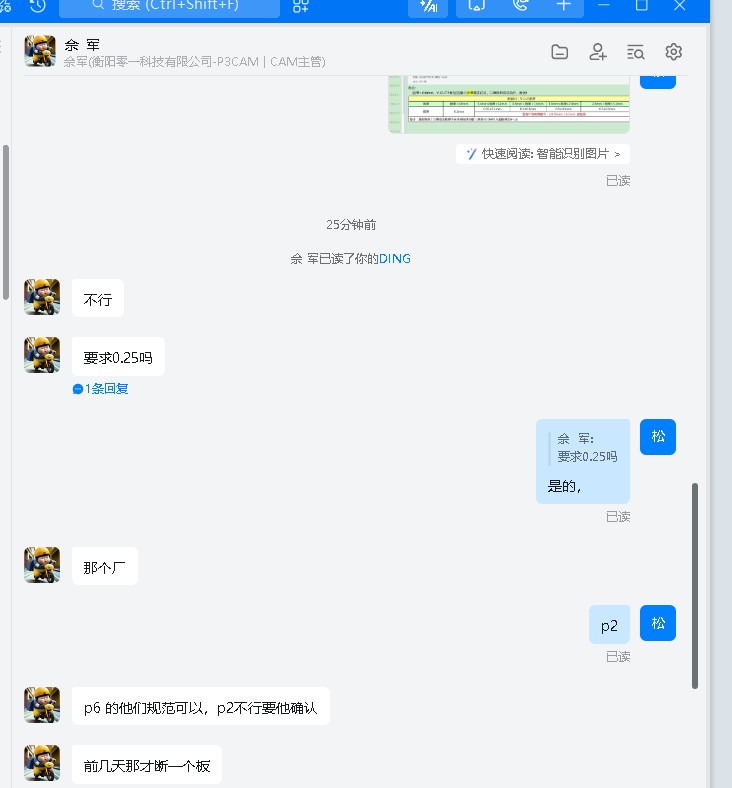The image size is (732, 788).
Task: Search the chat history
Action: tap(636, 52)
